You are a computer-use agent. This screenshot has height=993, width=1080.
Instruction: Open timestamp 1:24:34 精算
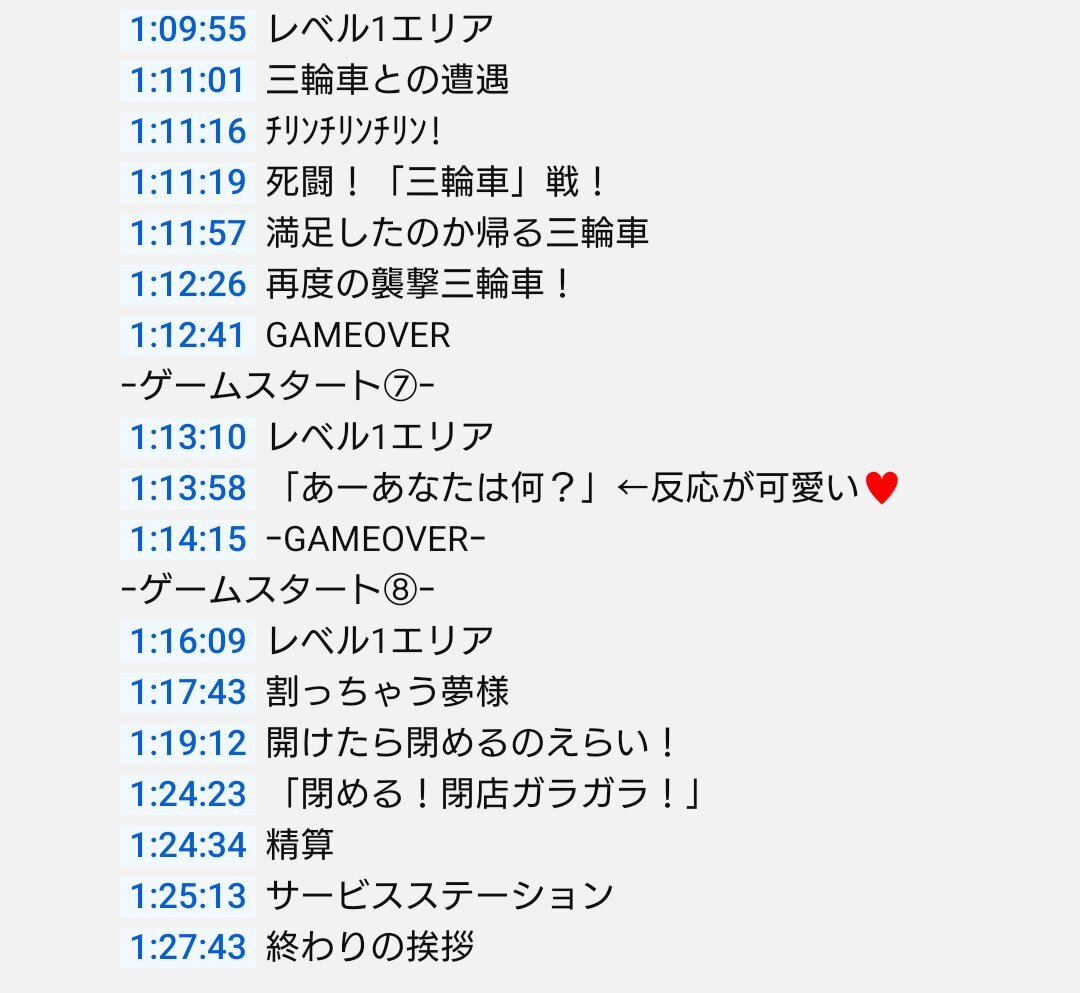click(187, 845)
